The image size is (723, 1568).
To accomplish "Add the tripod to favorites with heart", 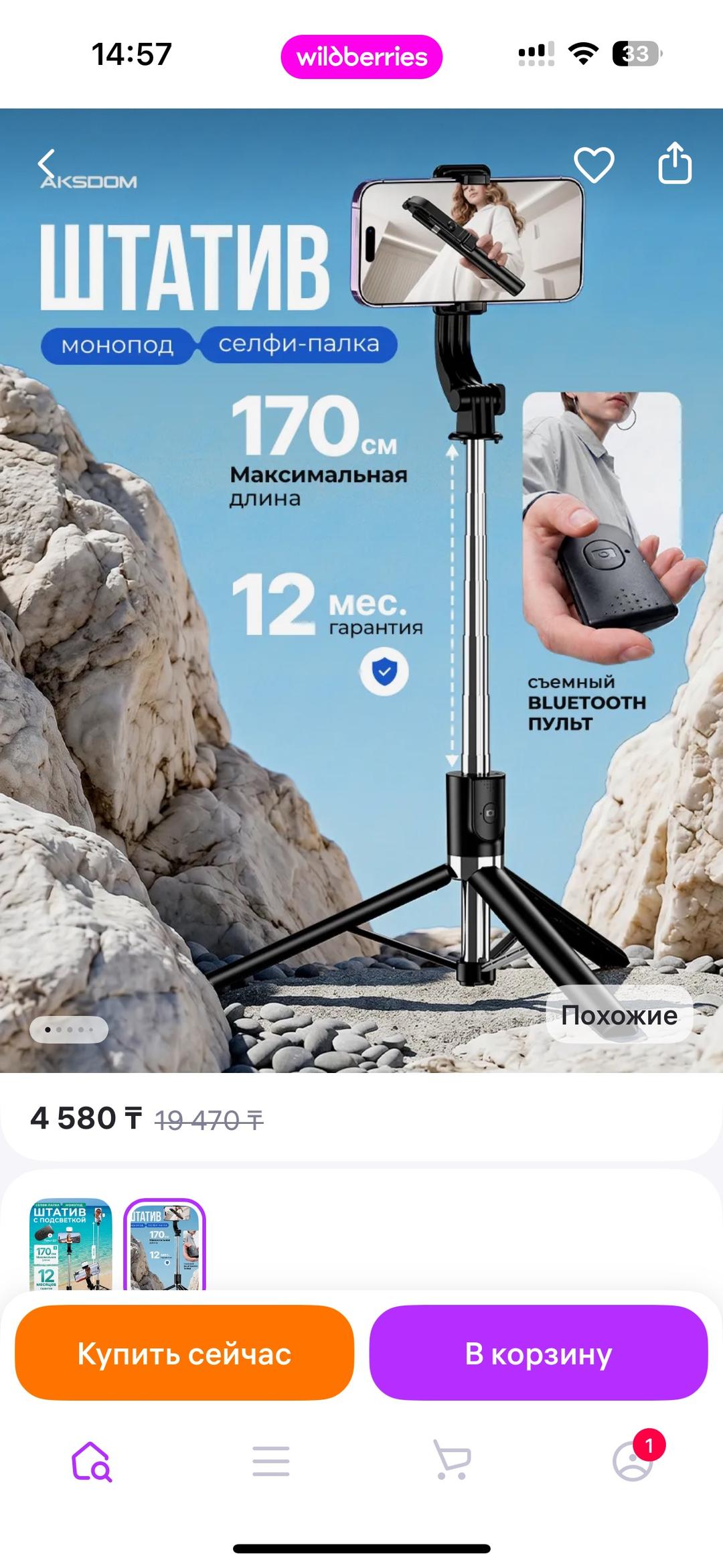I will tap(594, 165).
